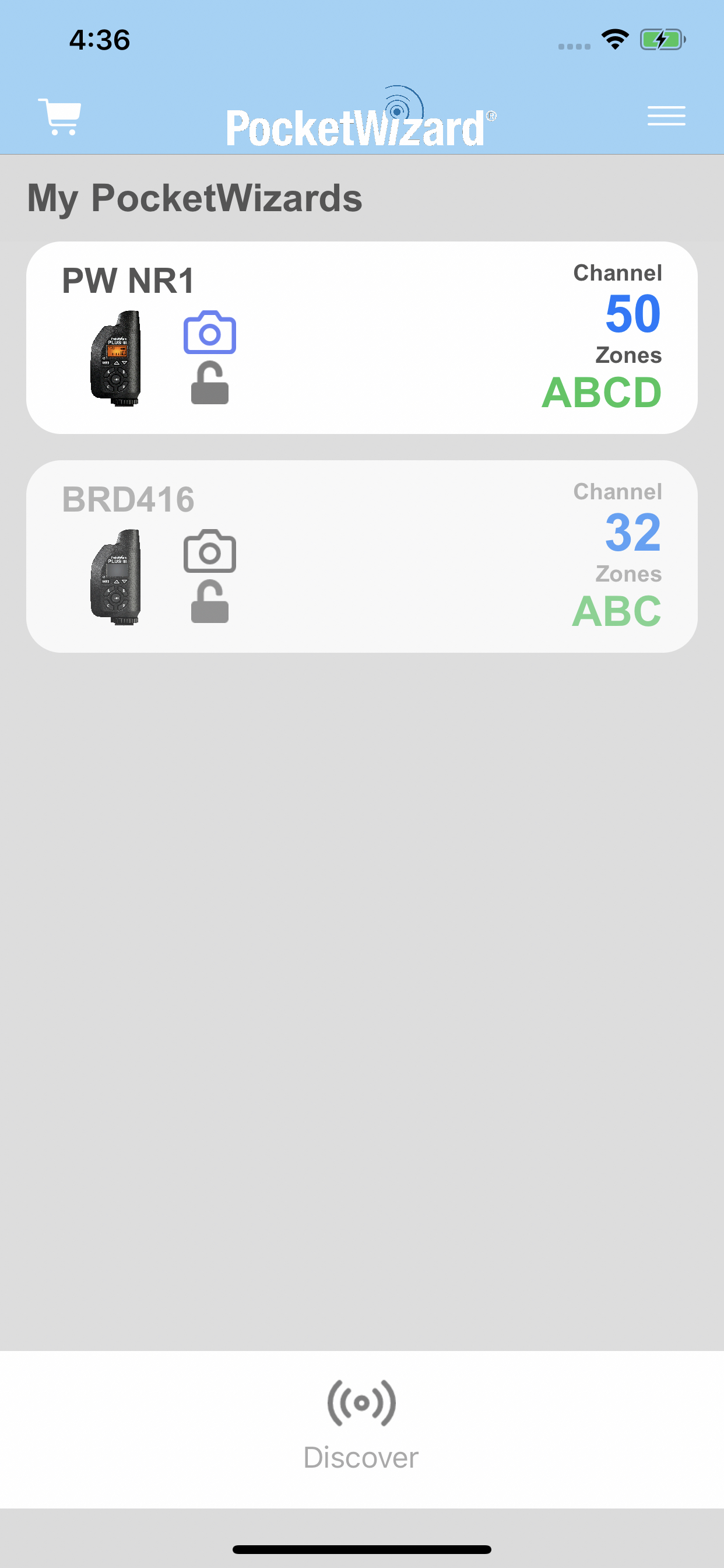Open the shopping cart
The height and width of the screenshot is (1568, 724).
tap(59, 116)
